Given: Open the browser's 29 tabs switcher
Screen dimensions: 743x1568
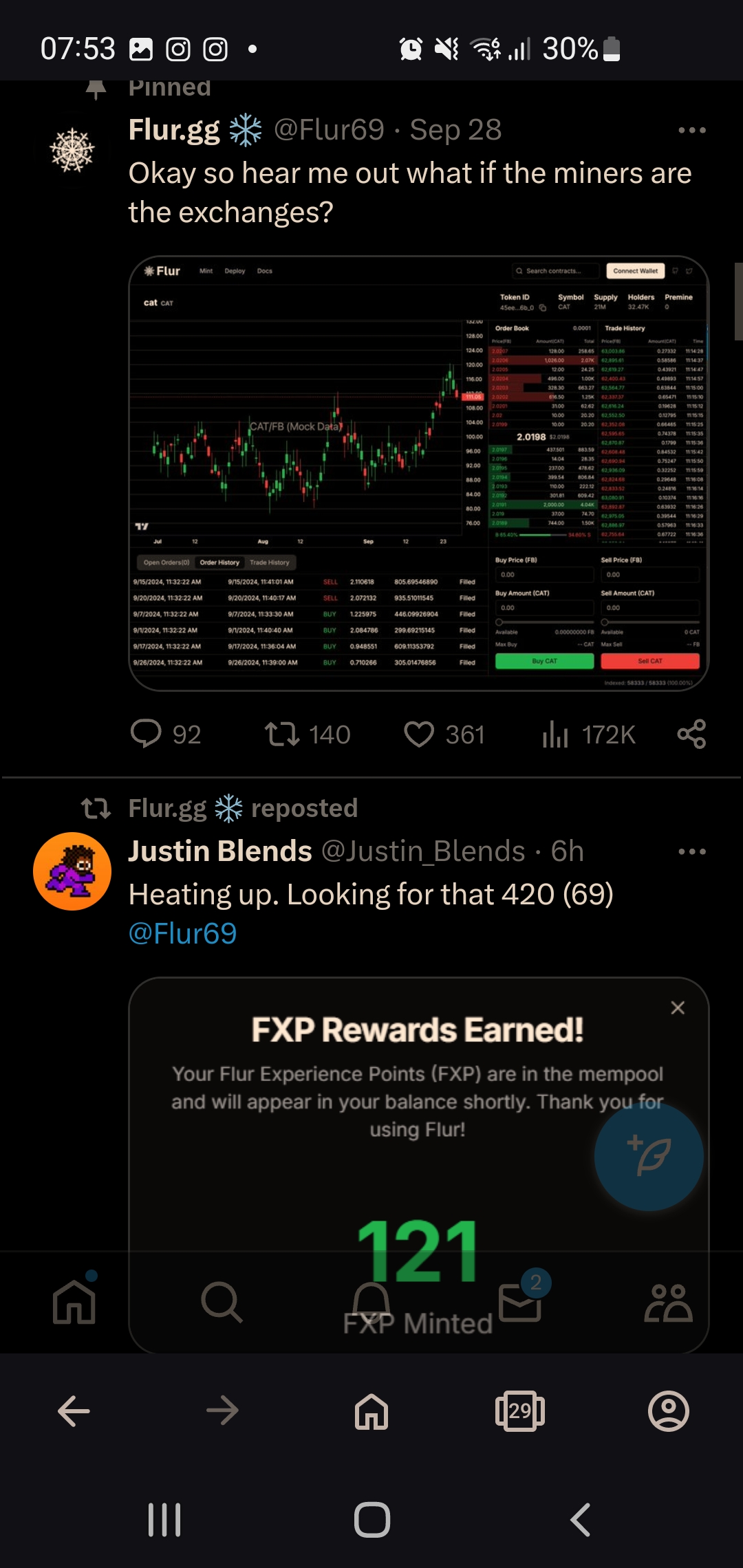Looking at the screenshot, I should 520,1411.
